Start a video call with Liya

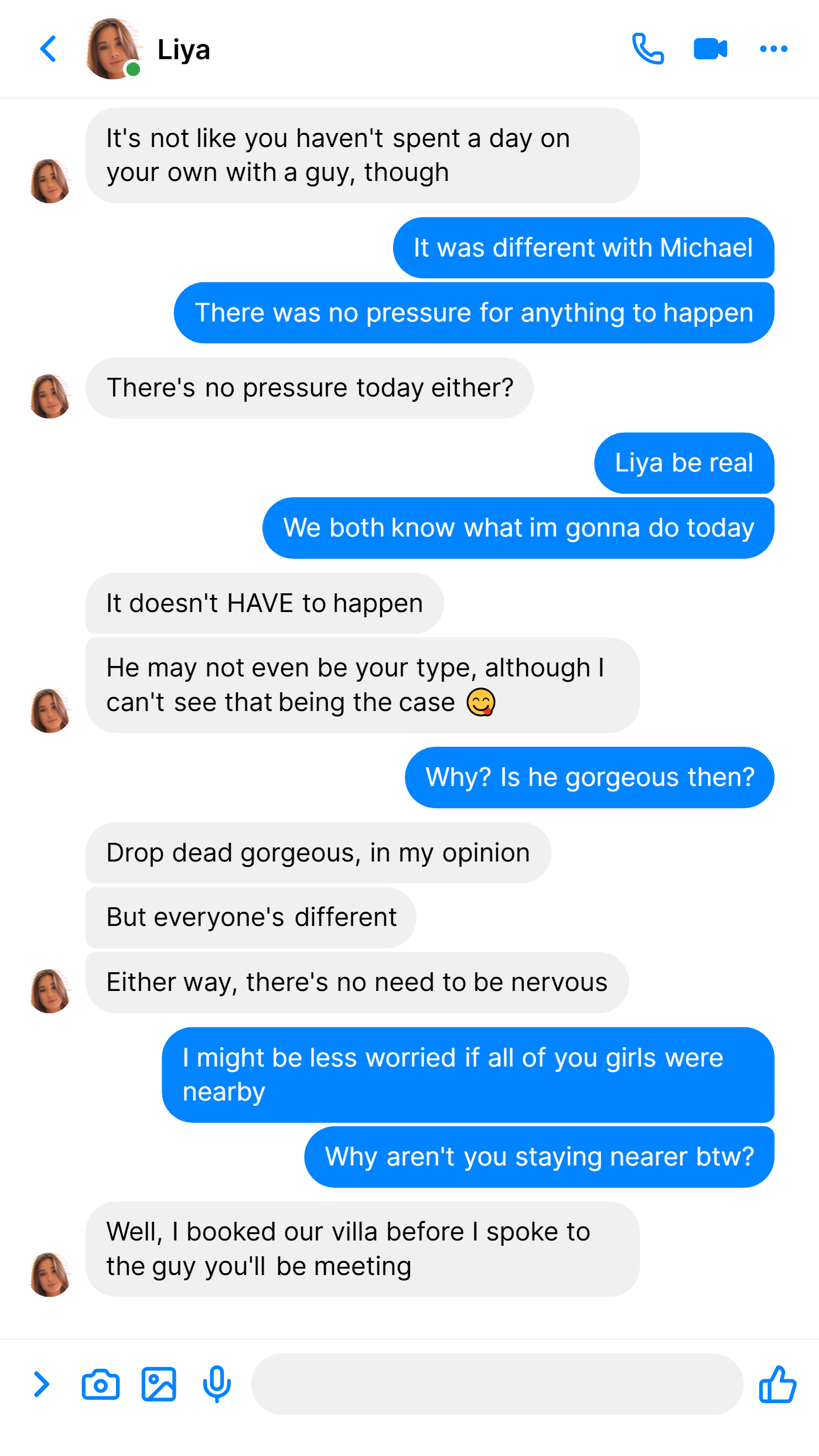(x=710, y=49)
